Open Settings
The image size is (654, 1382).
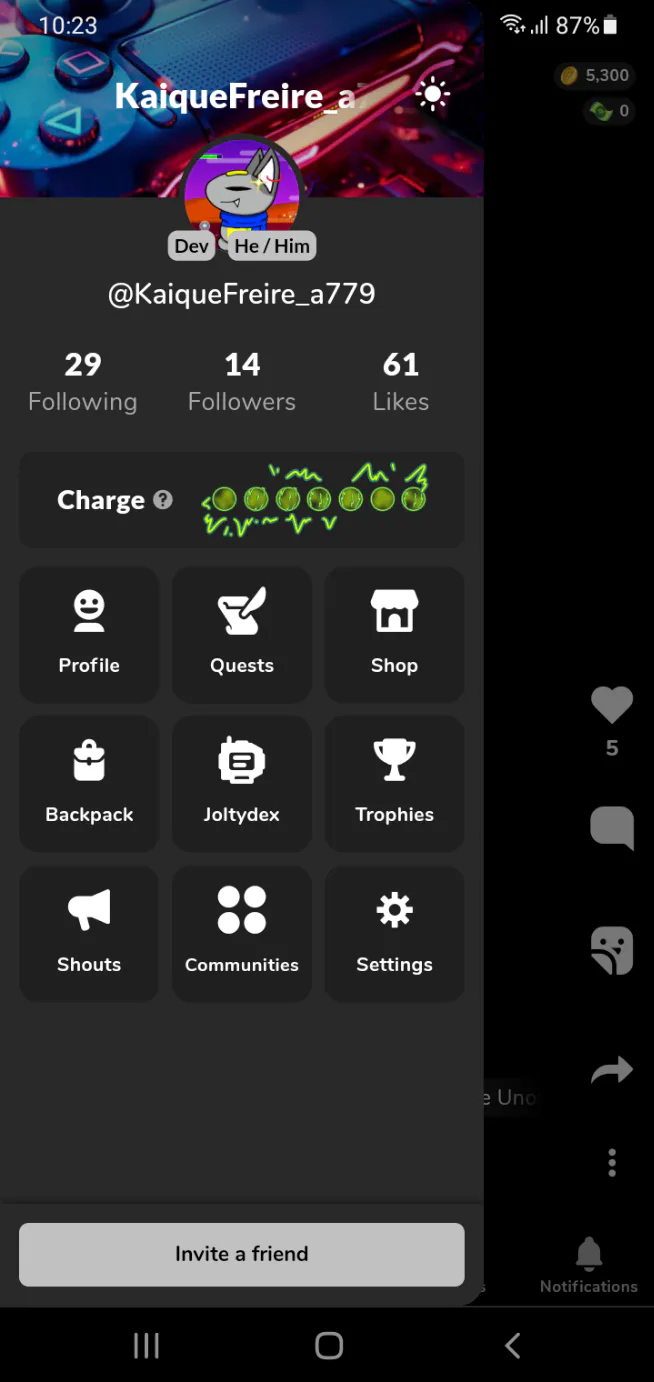[394, 933]
